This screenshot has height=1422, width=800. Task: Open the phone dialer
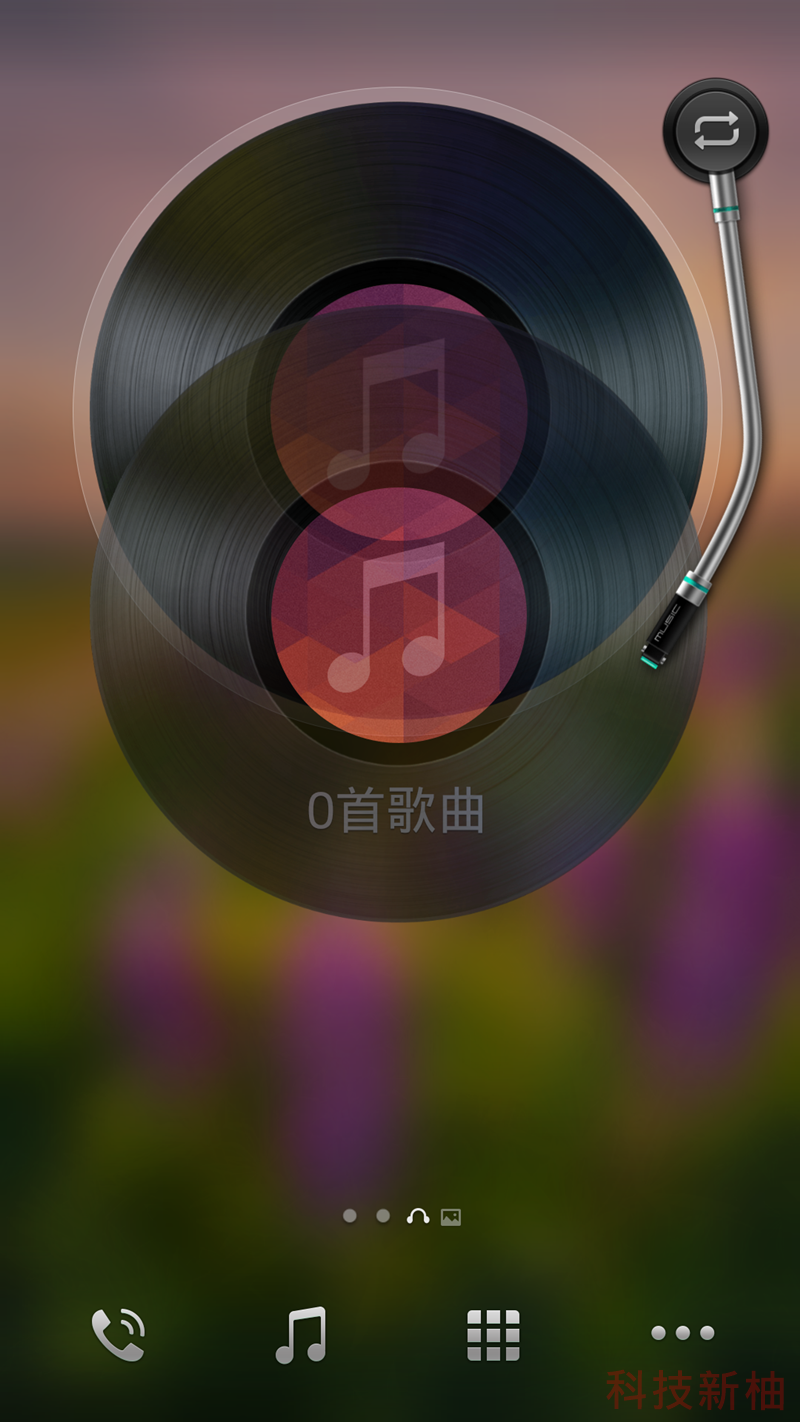tap(118, 1334)
